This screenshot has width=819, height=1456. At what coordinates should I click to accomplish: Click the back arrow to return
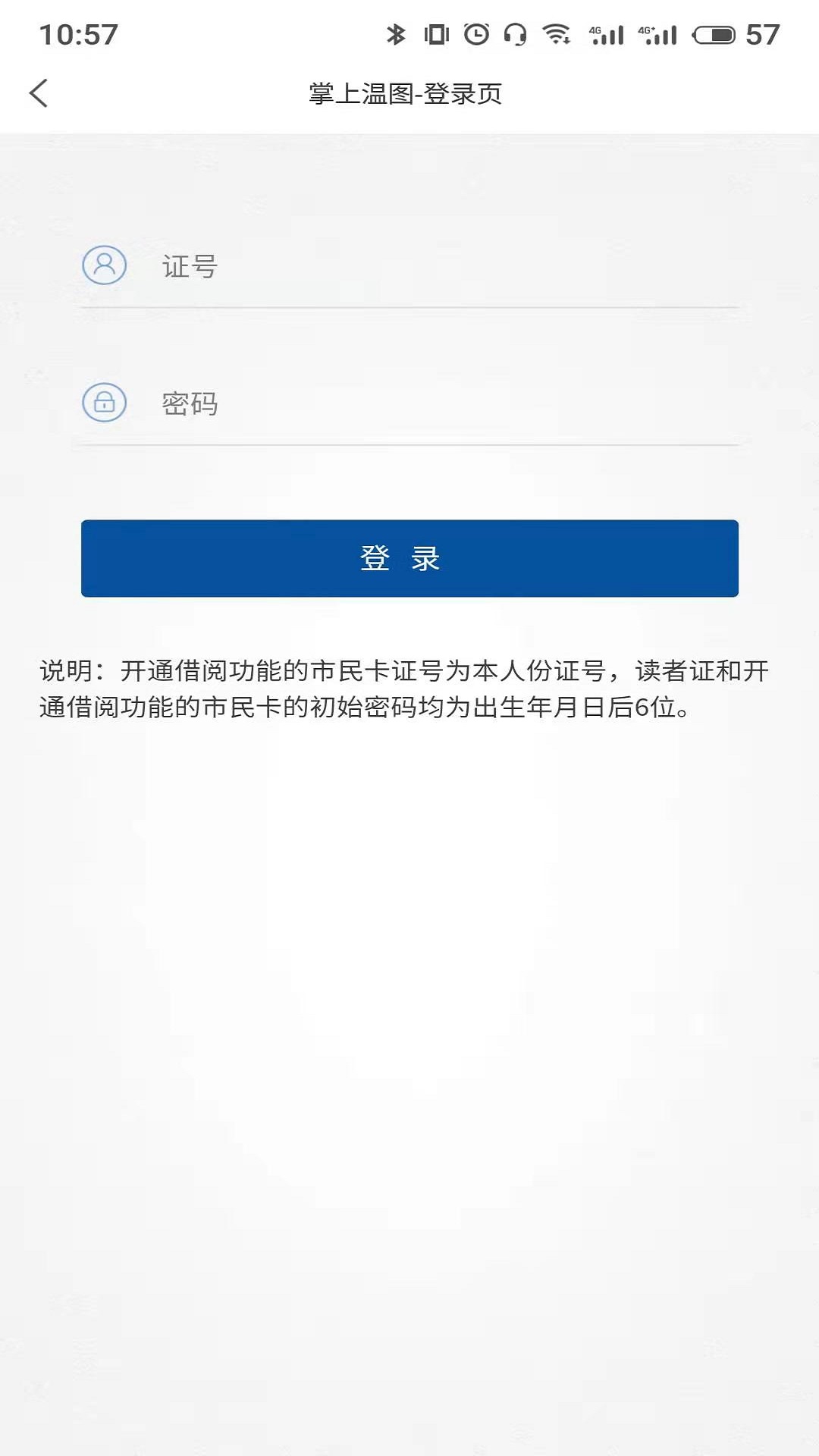(x=37, y=93)
